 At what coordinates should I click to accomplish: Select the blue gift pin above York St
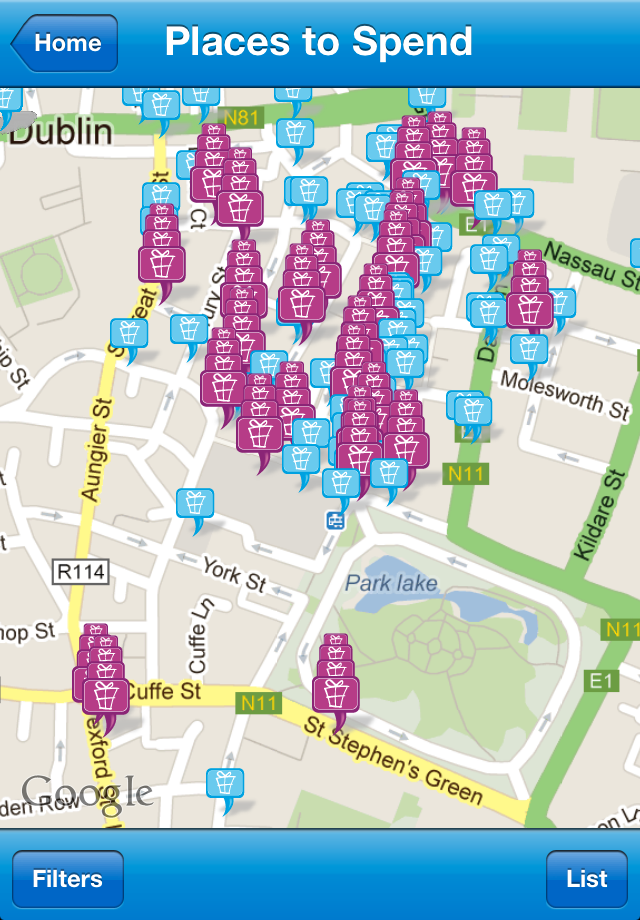tap(195, 505)
